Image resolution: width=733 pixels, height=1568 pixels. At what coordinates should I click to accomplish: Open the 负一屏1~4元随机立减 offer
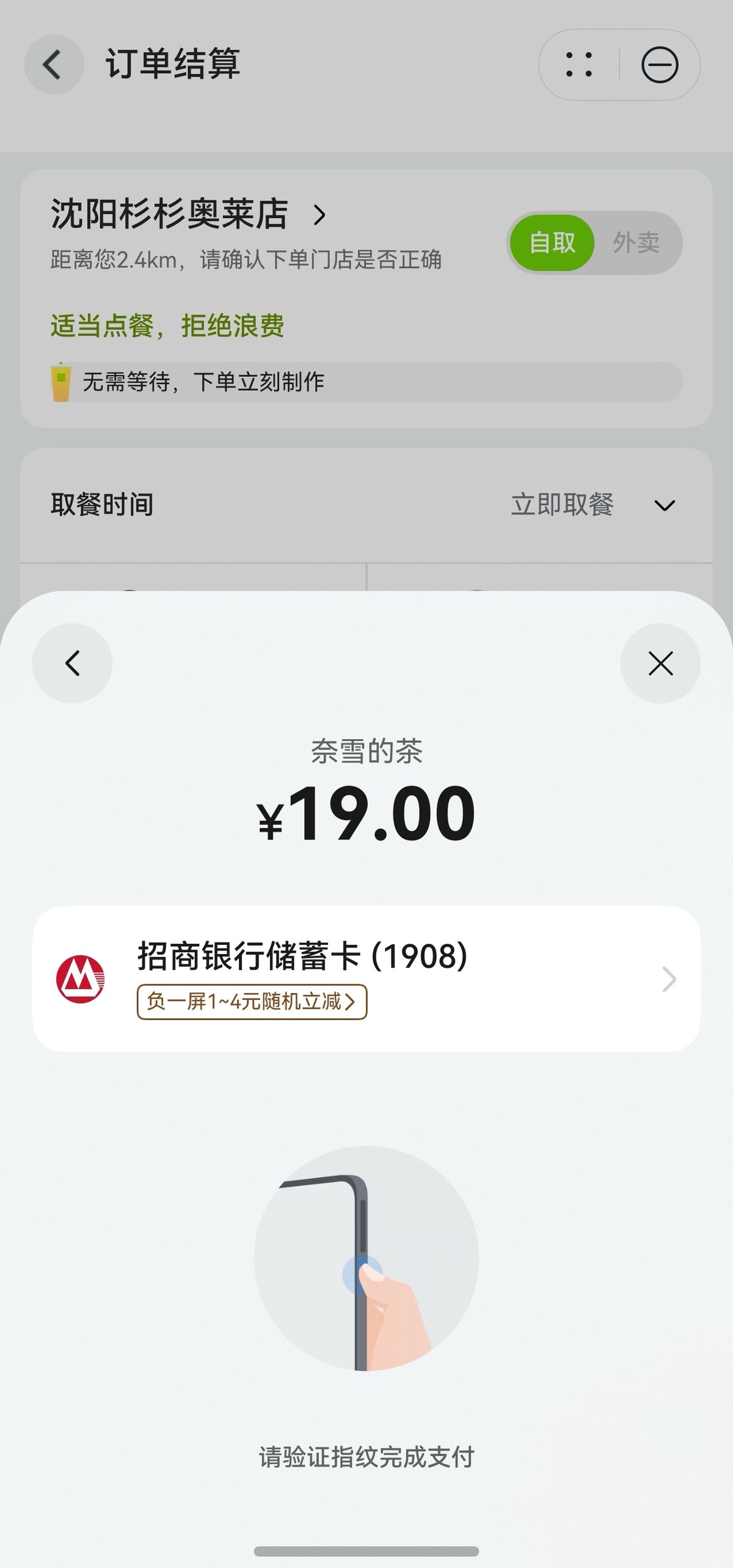252,1002
